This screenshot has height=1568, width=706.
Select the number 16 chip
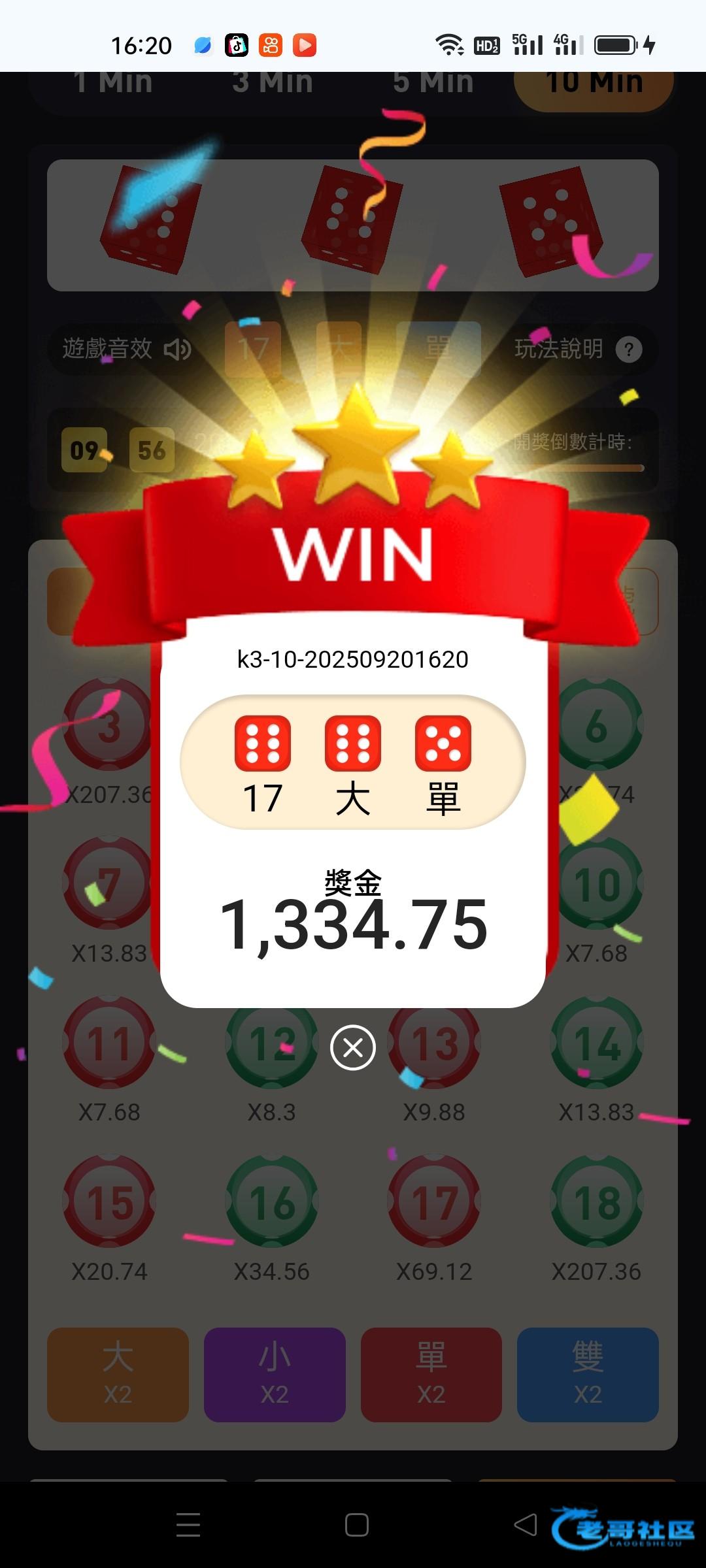point(272,1202)
